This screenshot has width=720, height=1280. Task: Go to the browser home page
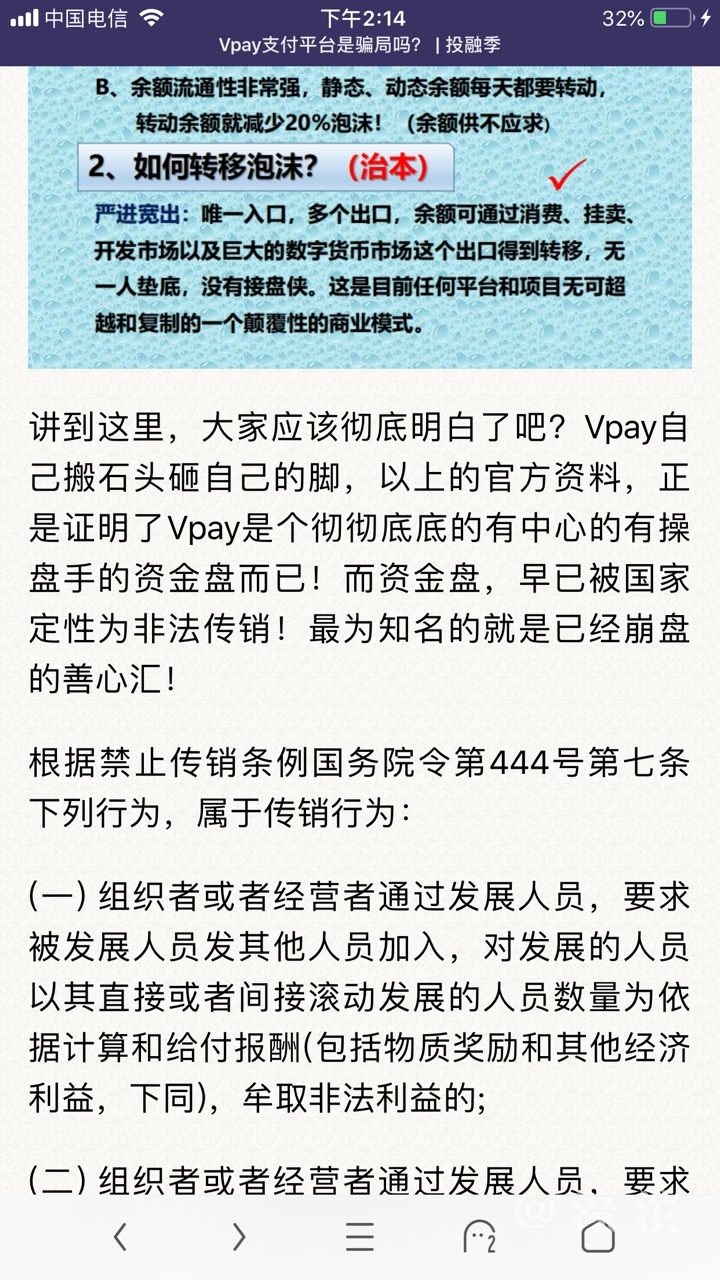(x=598, y=1237)
